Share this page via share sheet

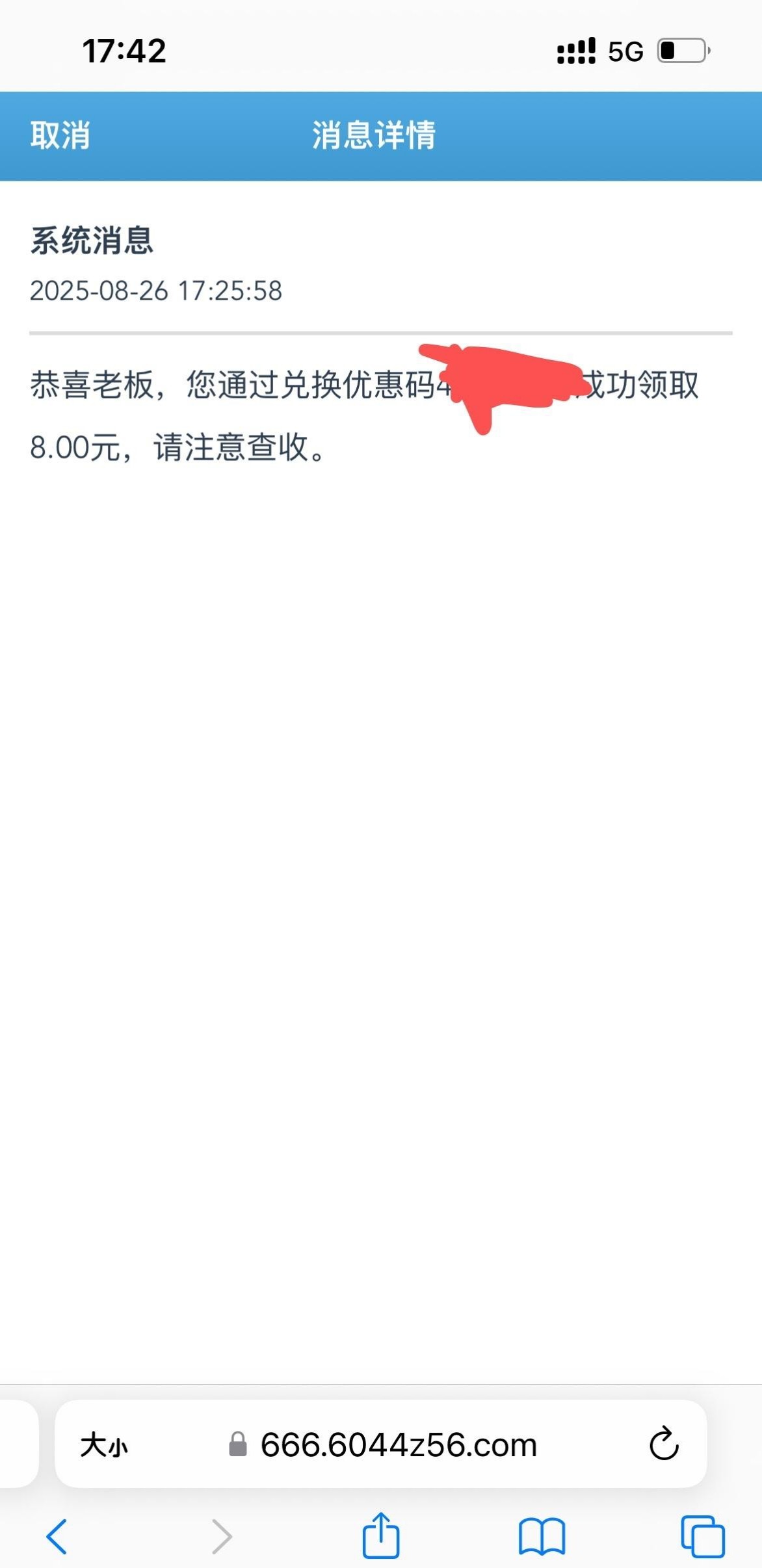click(x=380, y=1535)
